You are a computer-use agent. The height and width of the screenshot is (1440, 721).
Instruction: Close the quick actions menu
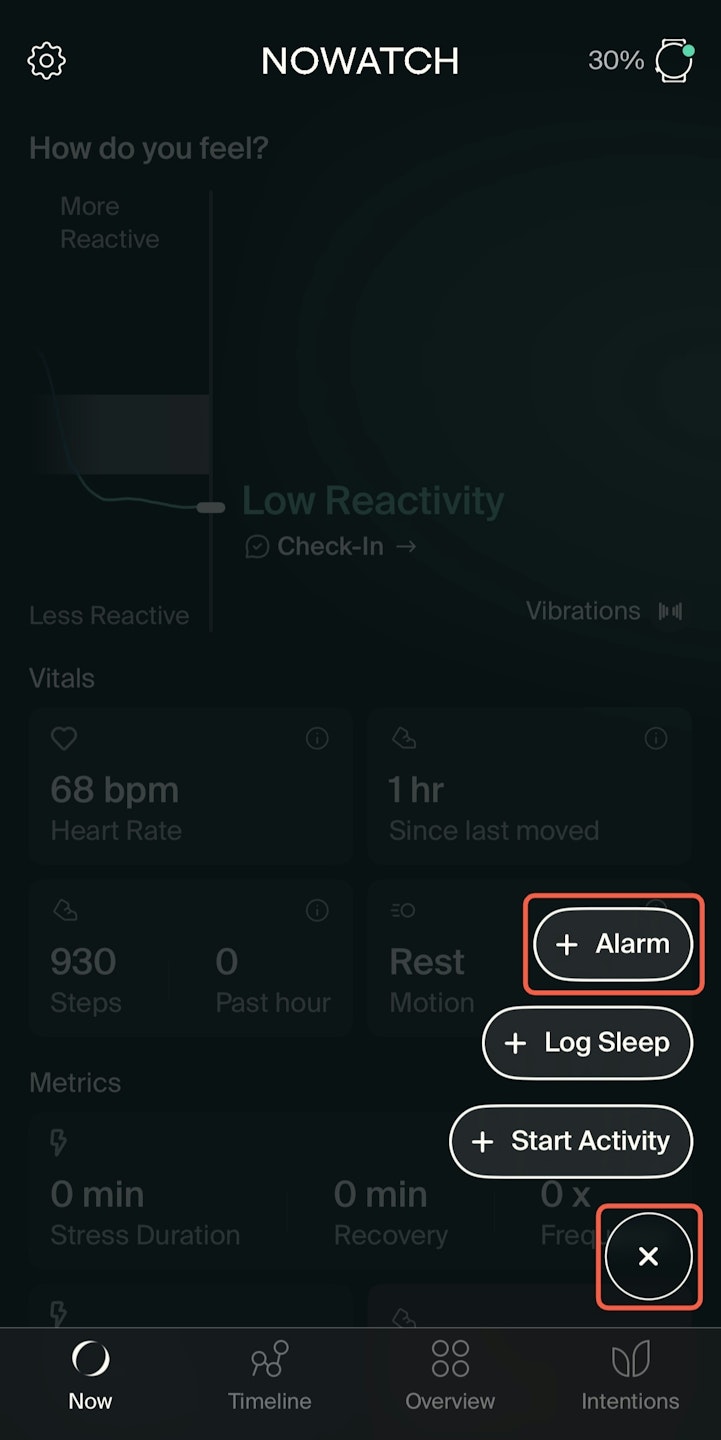pyautogui.click(x=648, y=1257)
